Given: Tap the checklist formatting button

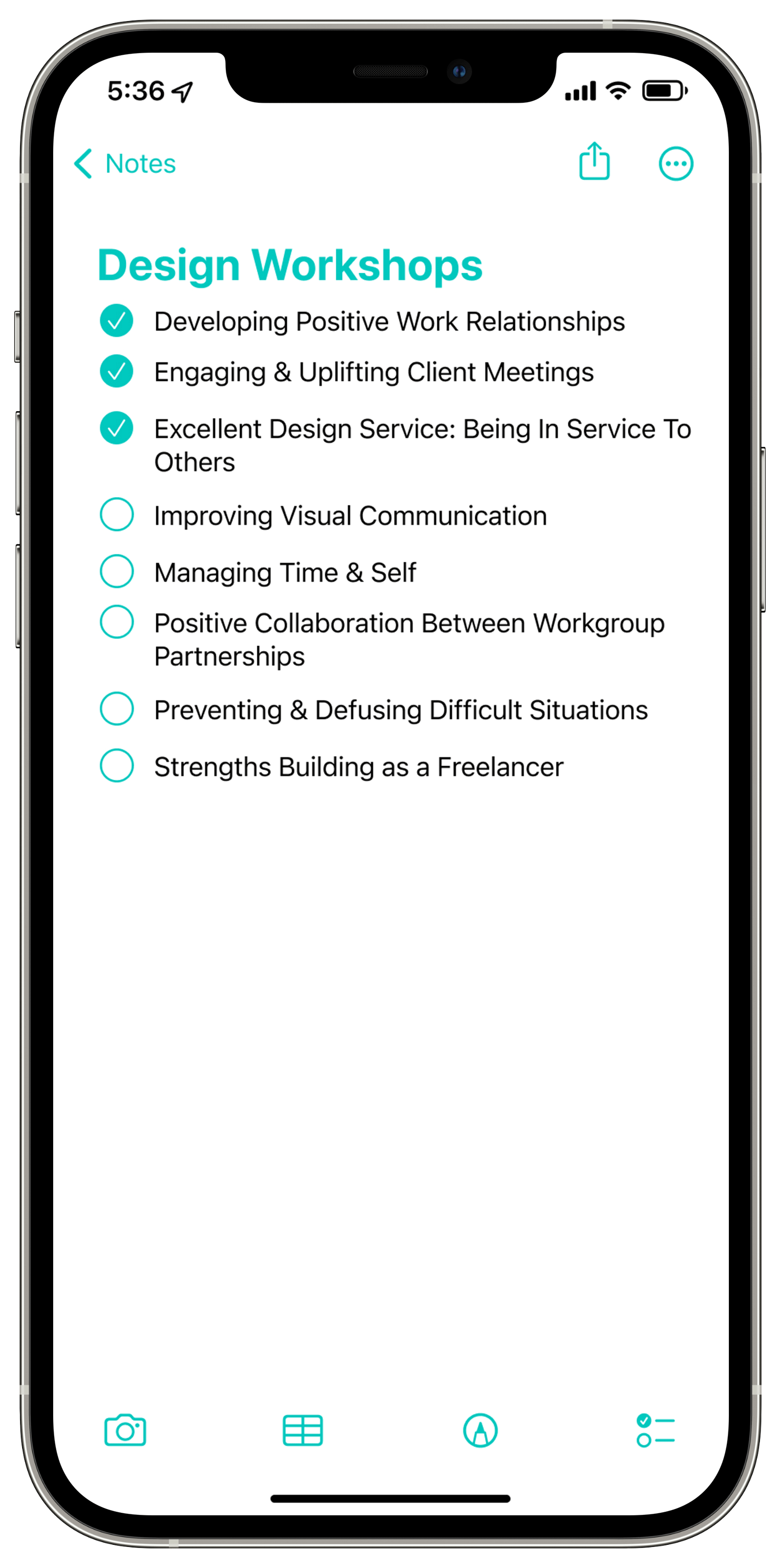Looking at the screenshot, I should pyautogui.click(x=655, y=1430).
